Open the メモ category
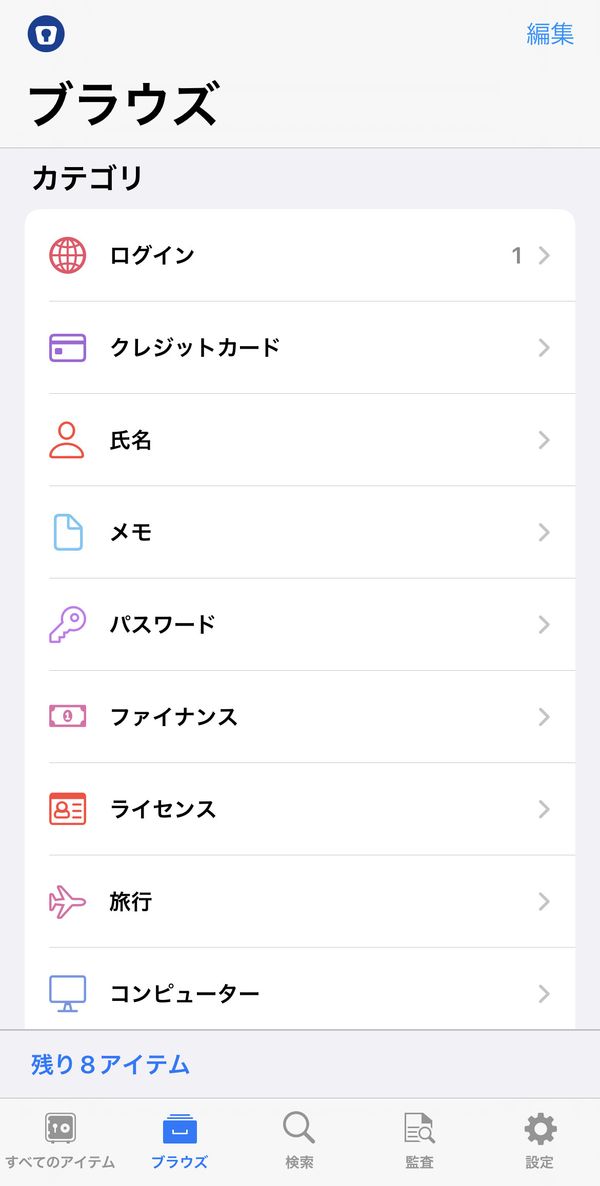This screenshot has width=600, height=1186. point(300,532)
